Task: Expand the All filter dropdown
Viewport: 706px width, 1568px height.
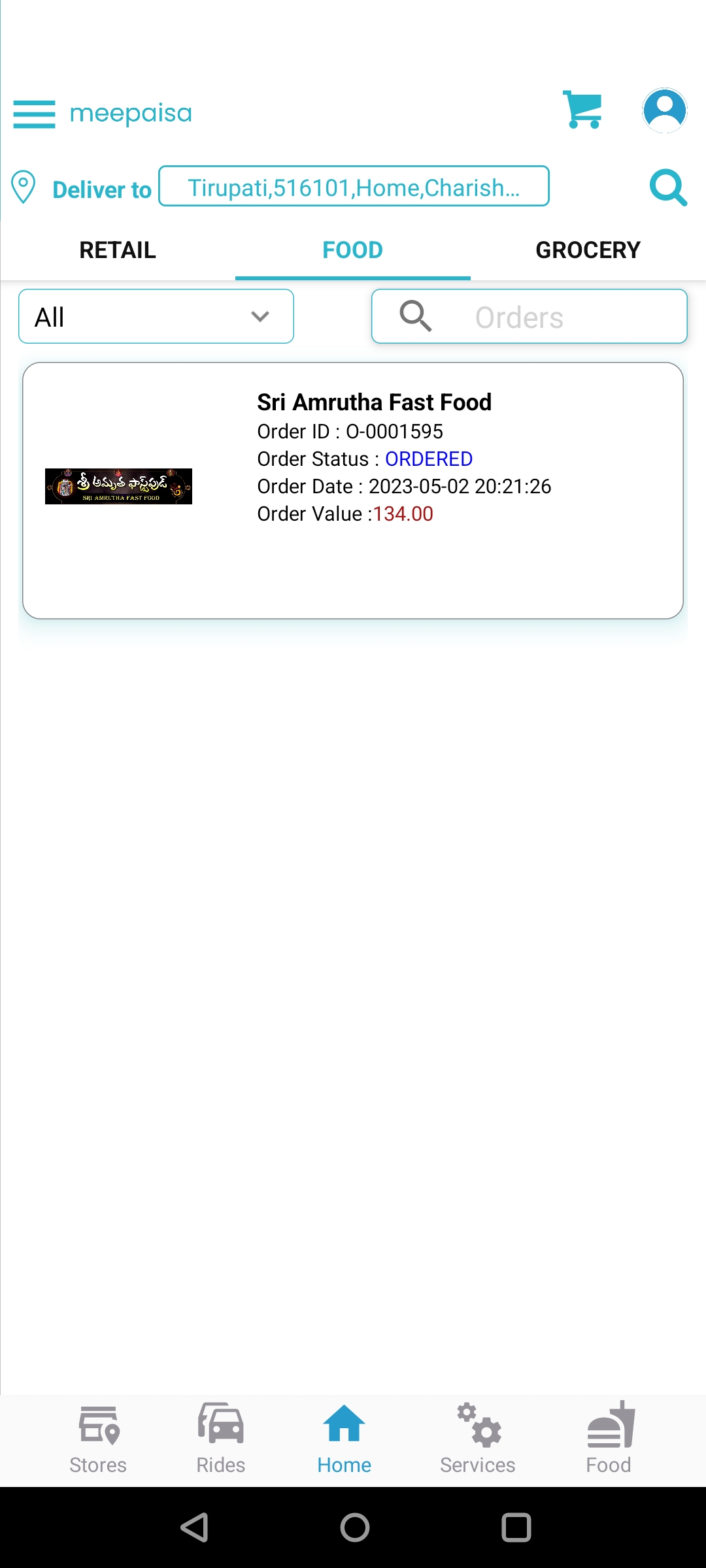Action: tap(156, 316)
